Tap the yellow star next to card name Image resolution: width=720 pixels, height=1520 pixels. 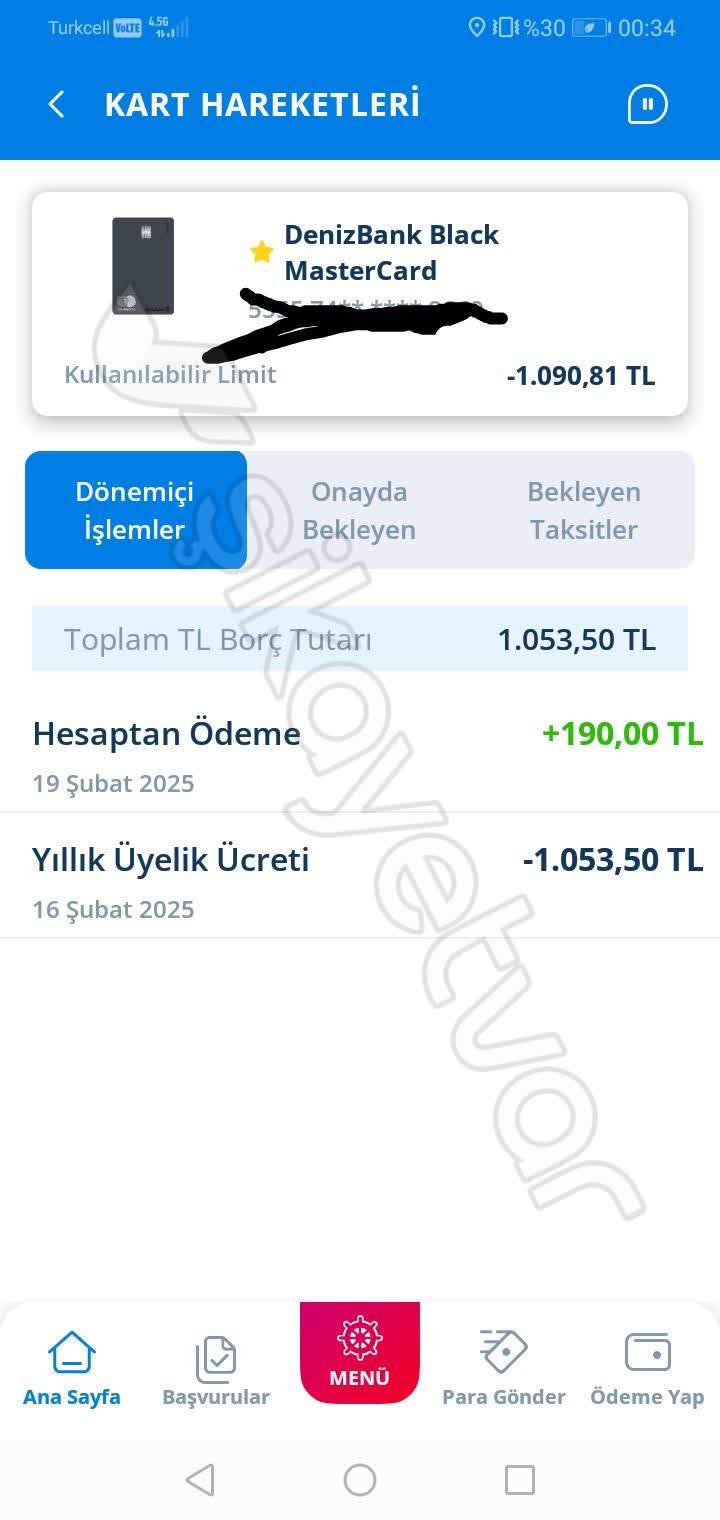click(x=261, y=253)
